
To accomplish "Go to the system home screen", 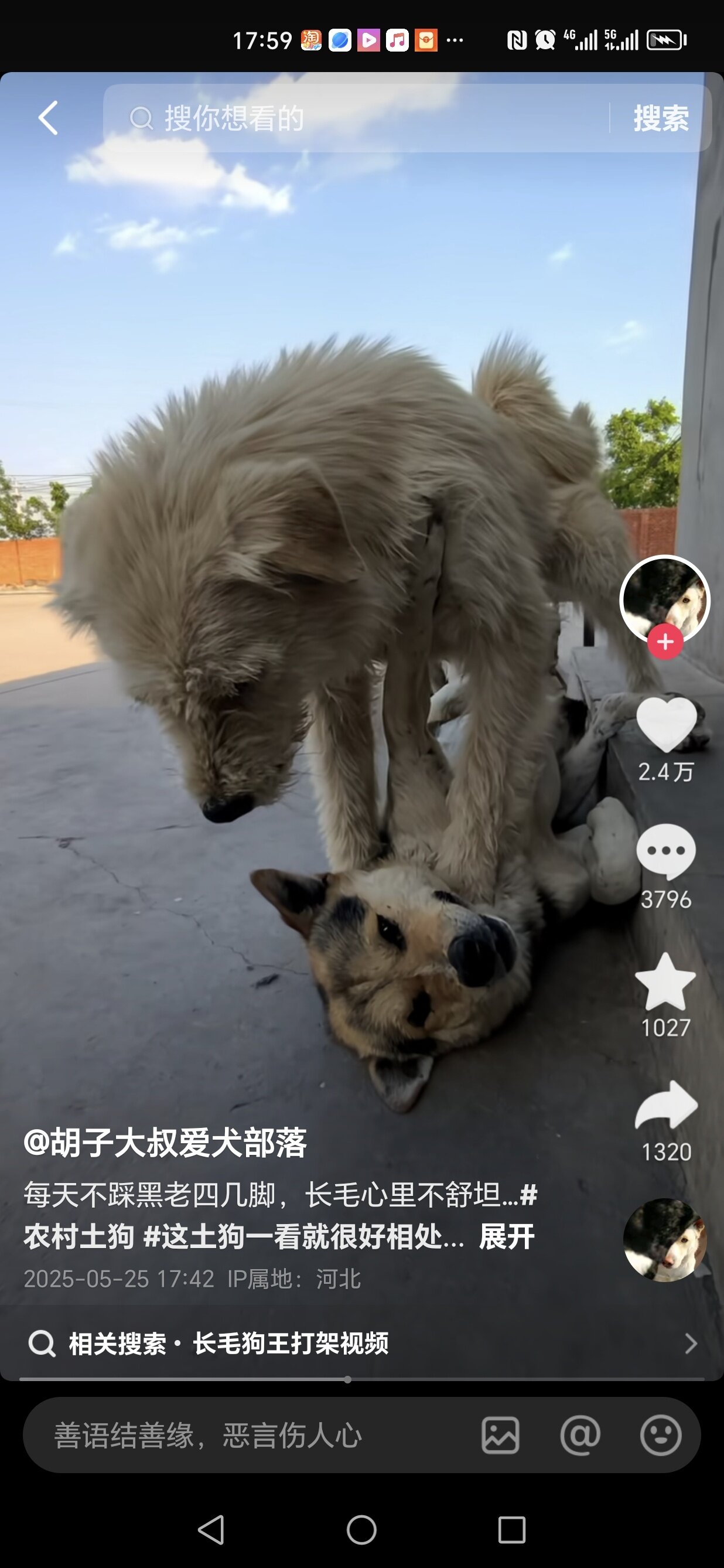I will (x=361, y=1530).
